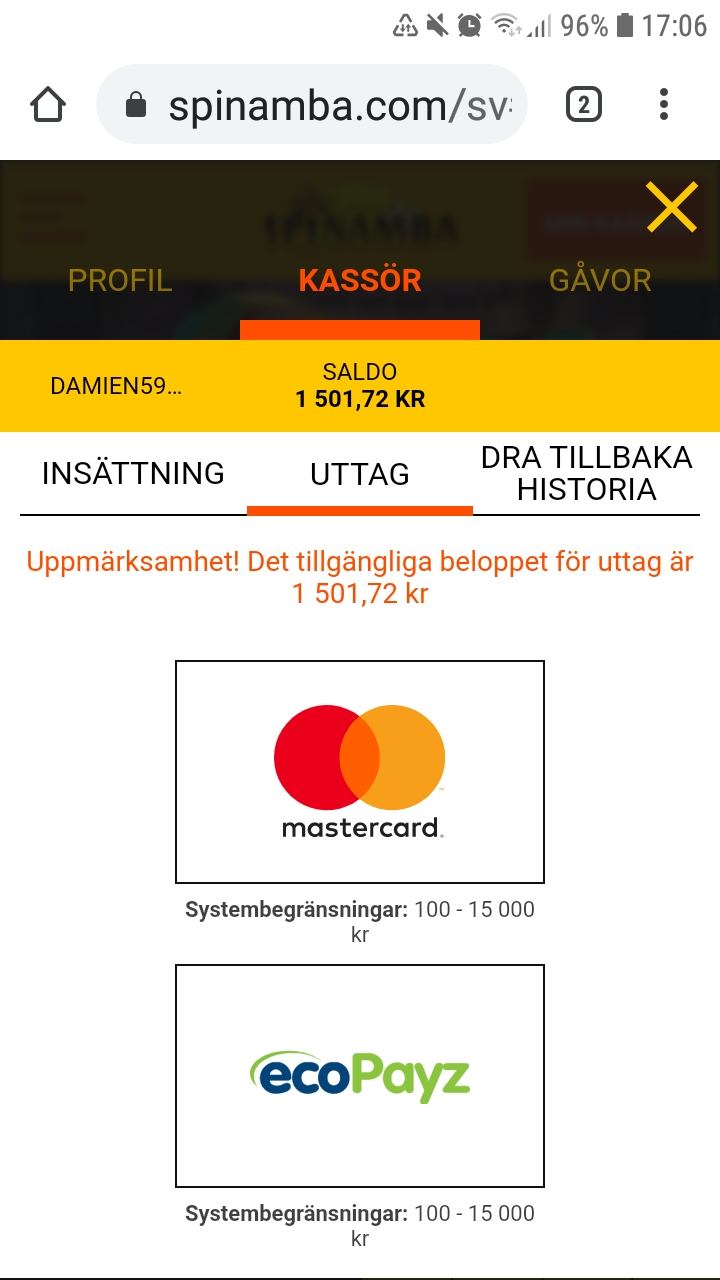Switch to the Profil tab
This screenshot has height=1280, width=720.
120,281
